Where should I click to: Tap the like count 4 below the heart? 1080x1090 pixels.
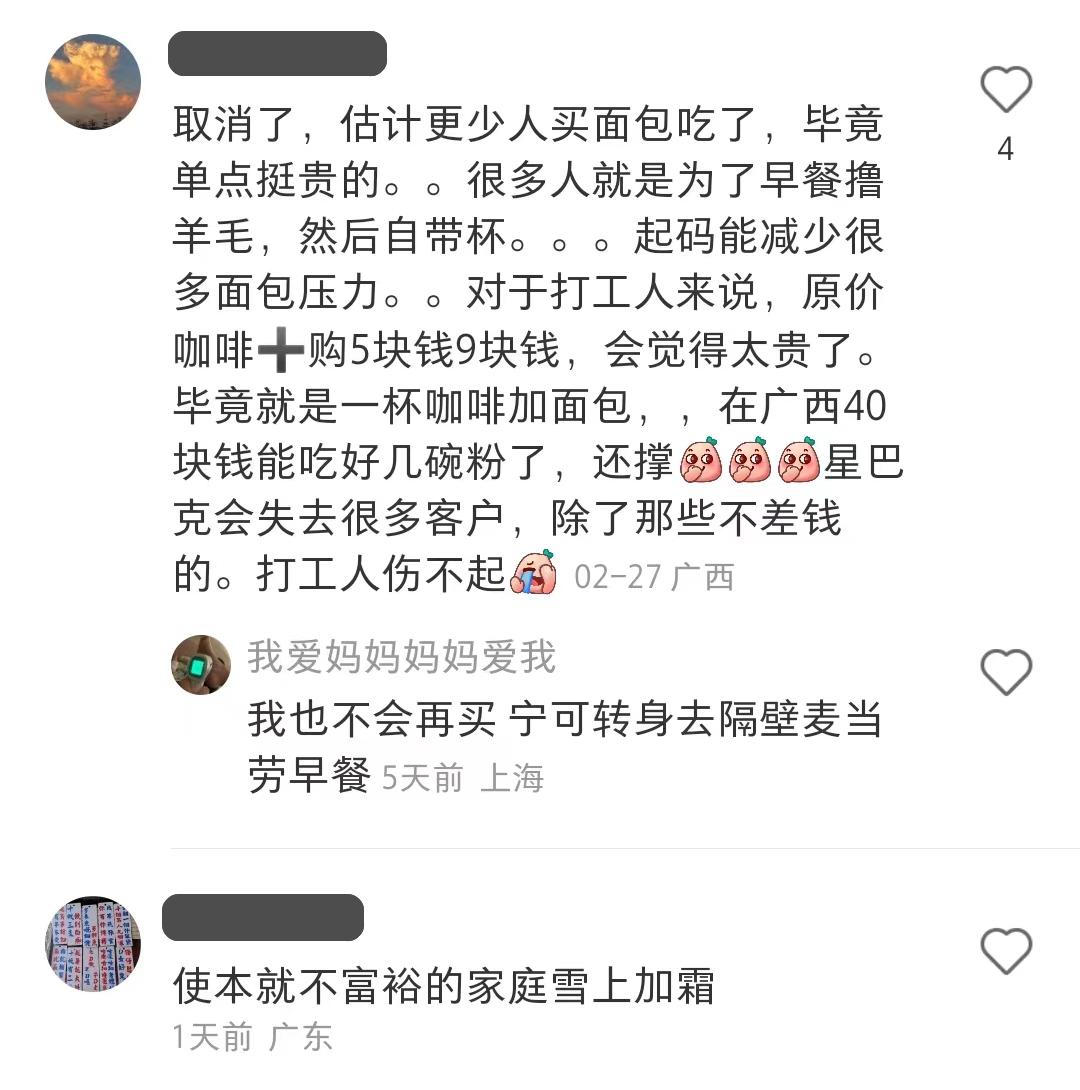(x=1007, y=149)
